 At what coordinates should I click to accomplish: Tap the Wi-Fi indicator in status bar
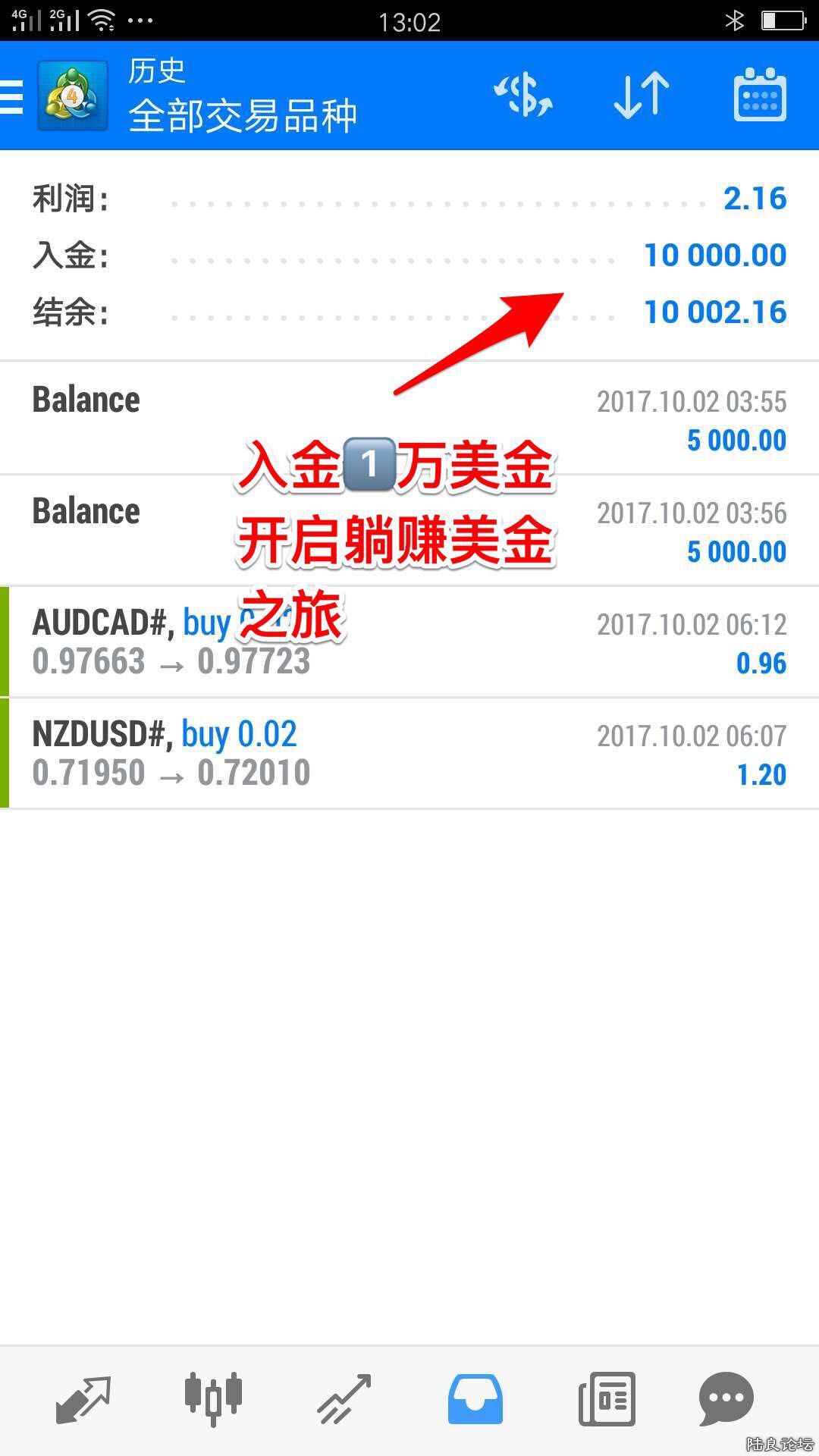click(102, 18)
